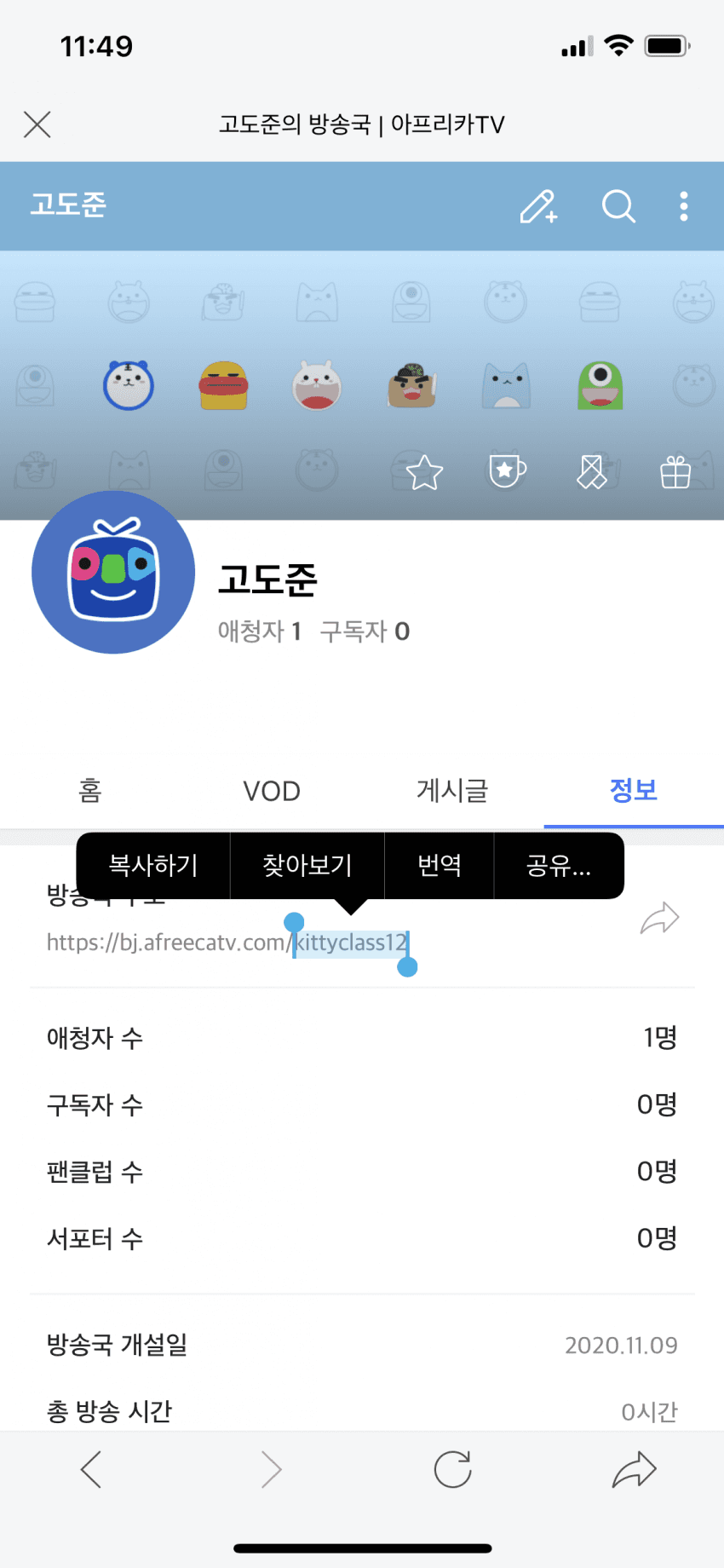Screen dimensions: 724x1568
Task: Open search on the station page
Action: (x=618, y=206)
